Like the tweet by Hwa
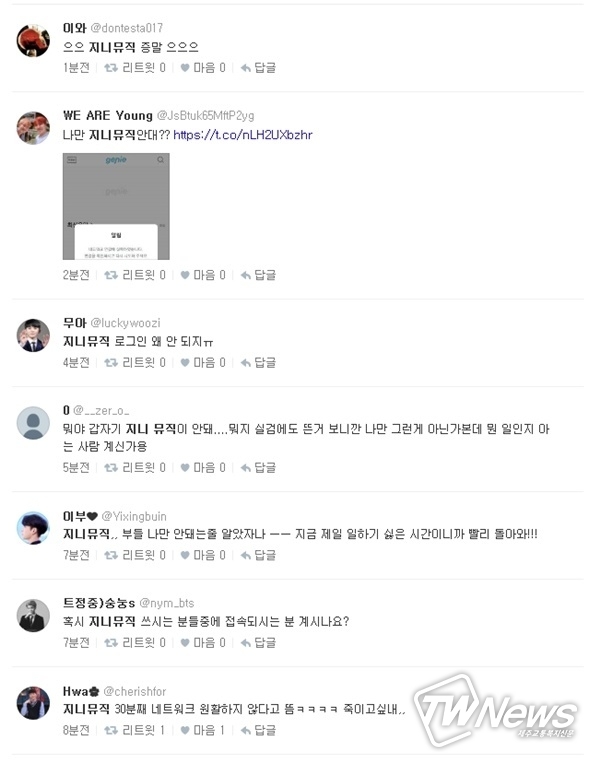Screen dimensions: 600x763 tap(203, 731)
